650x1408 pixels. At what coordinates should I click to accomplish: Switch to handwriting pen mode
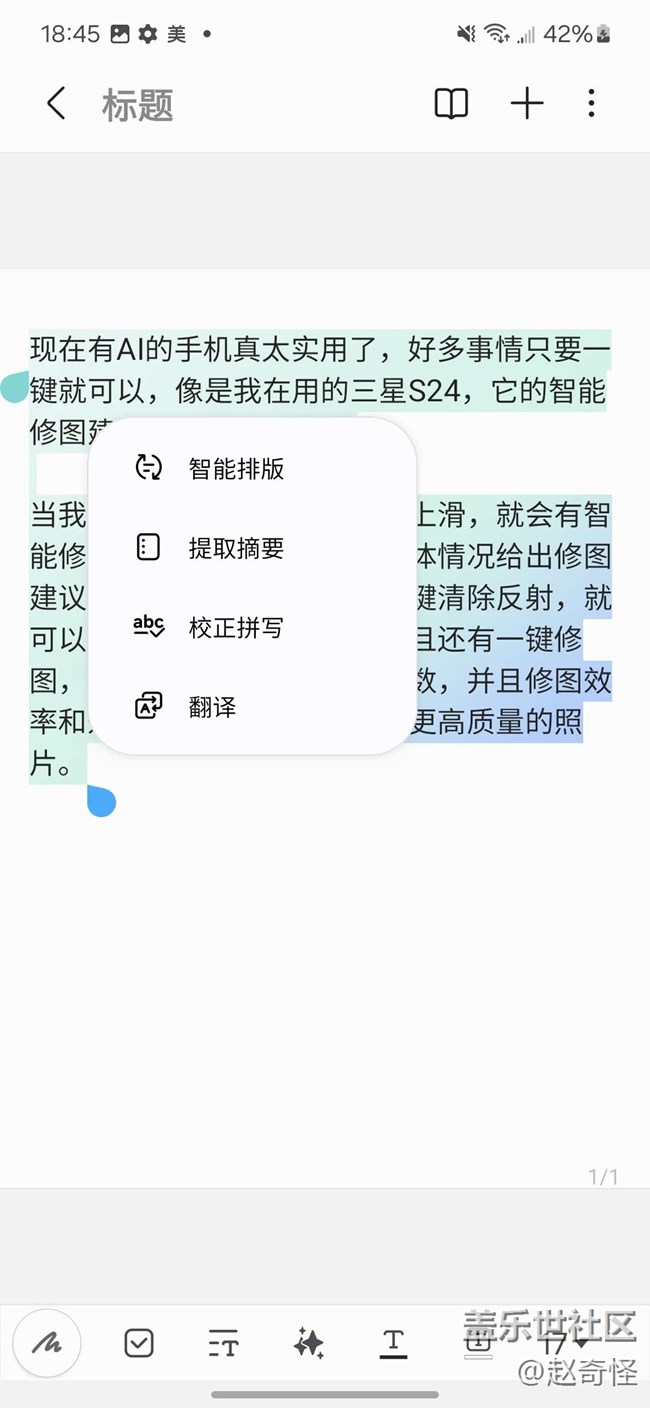(46, 1344)
